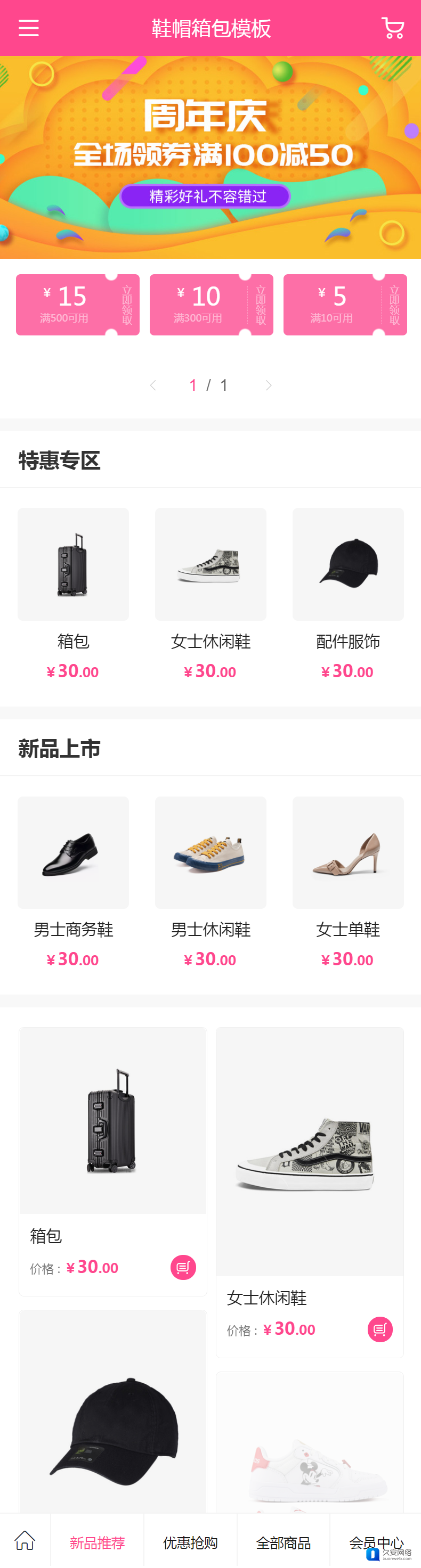The image size is (421, 1568).
Task: Go to the previous coupon page
Action: pyautogui.click(x=153, y=385)
